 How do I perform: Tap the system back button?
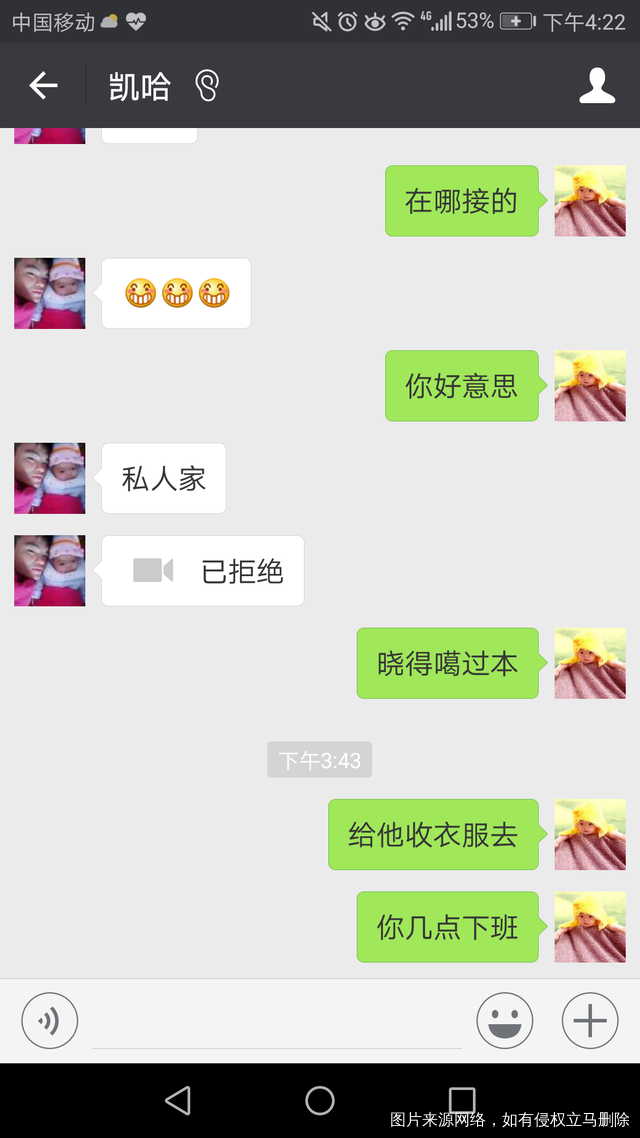click(x=178, y=1101)
